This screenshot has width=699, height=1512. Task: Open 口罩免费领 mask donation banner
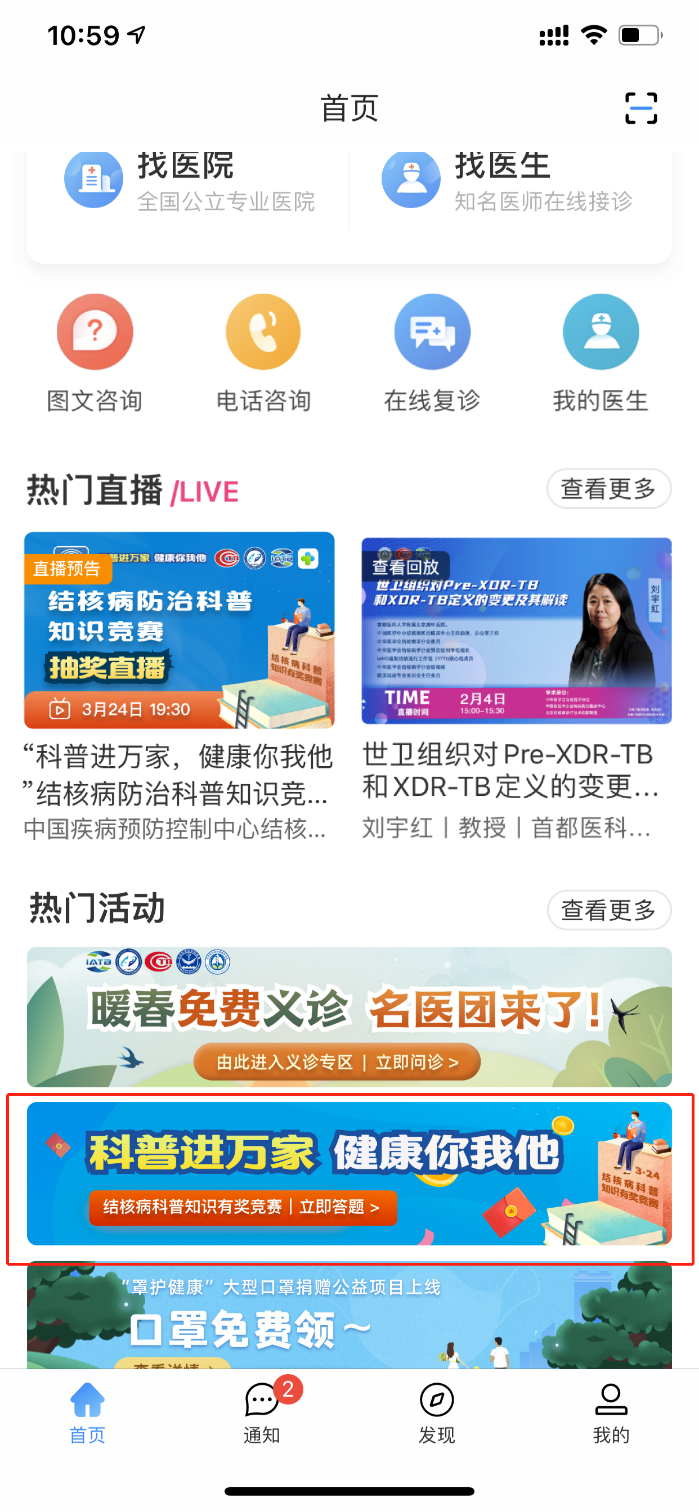[x=349, y=1314]
